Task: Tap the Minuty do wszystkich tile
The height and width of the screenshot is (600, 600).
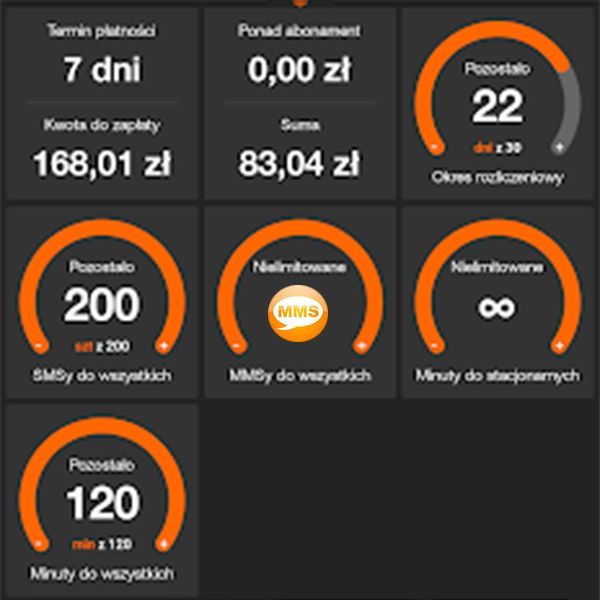Action: [x=101, y=500]
